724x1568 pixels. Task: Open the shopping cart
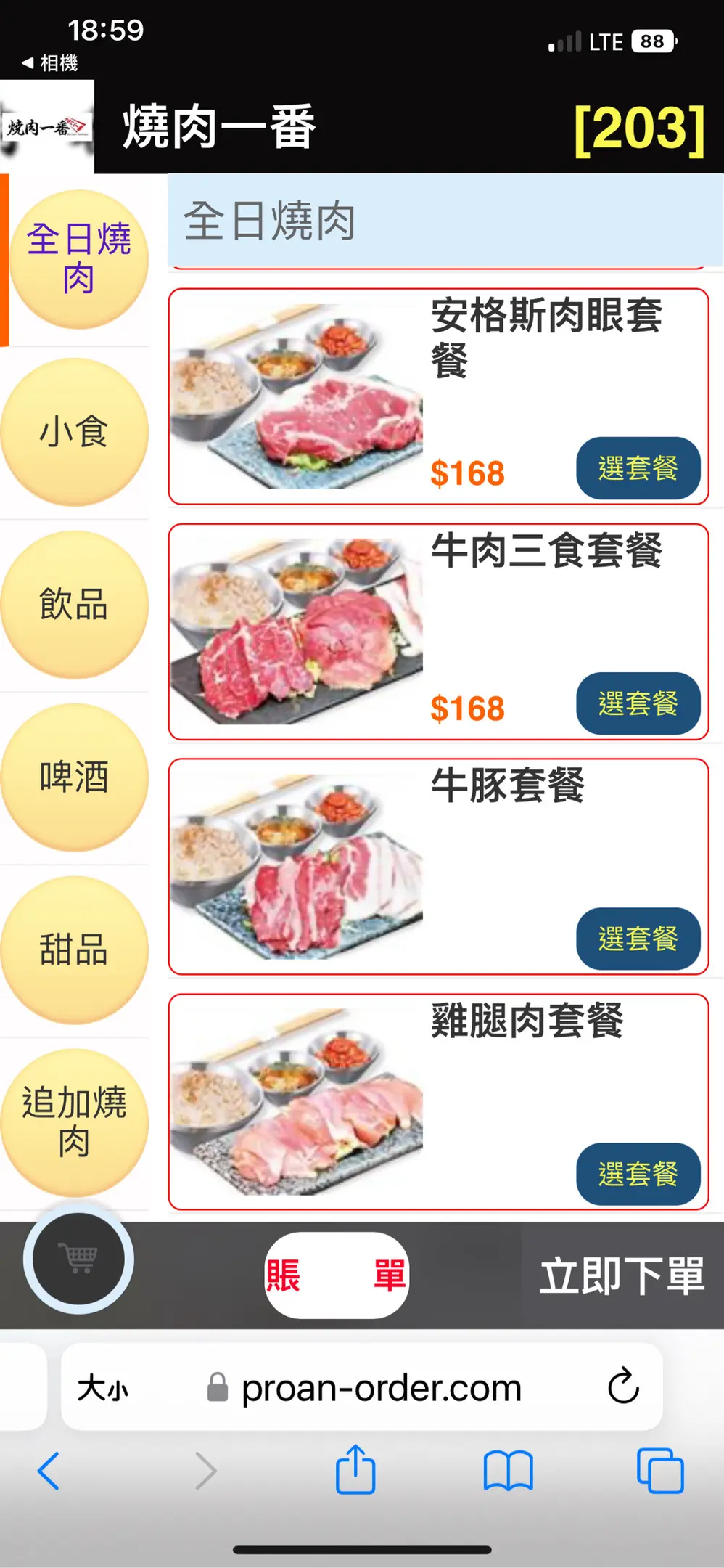78,1259
